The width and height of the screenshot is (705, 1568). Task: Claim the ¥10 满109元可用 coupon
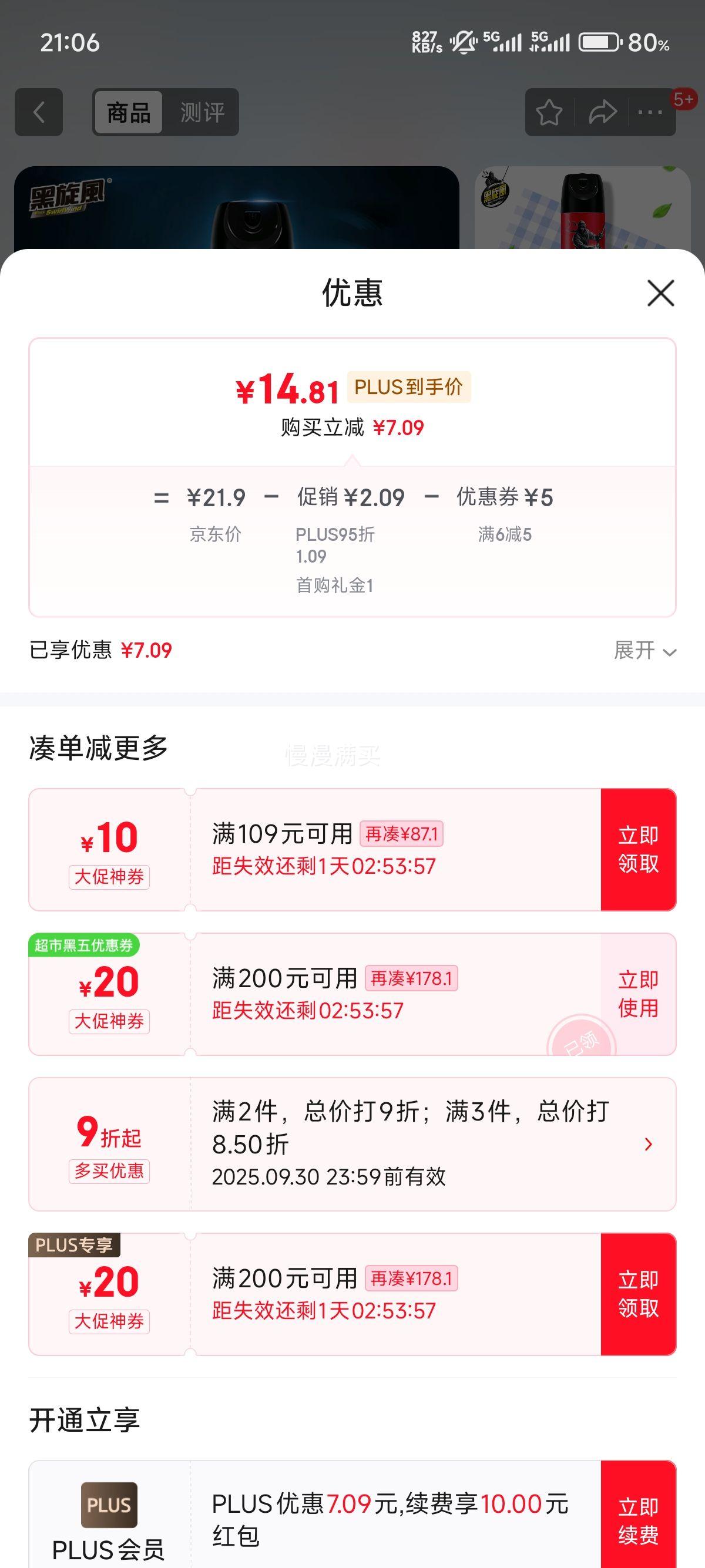[x=638, y=850]
